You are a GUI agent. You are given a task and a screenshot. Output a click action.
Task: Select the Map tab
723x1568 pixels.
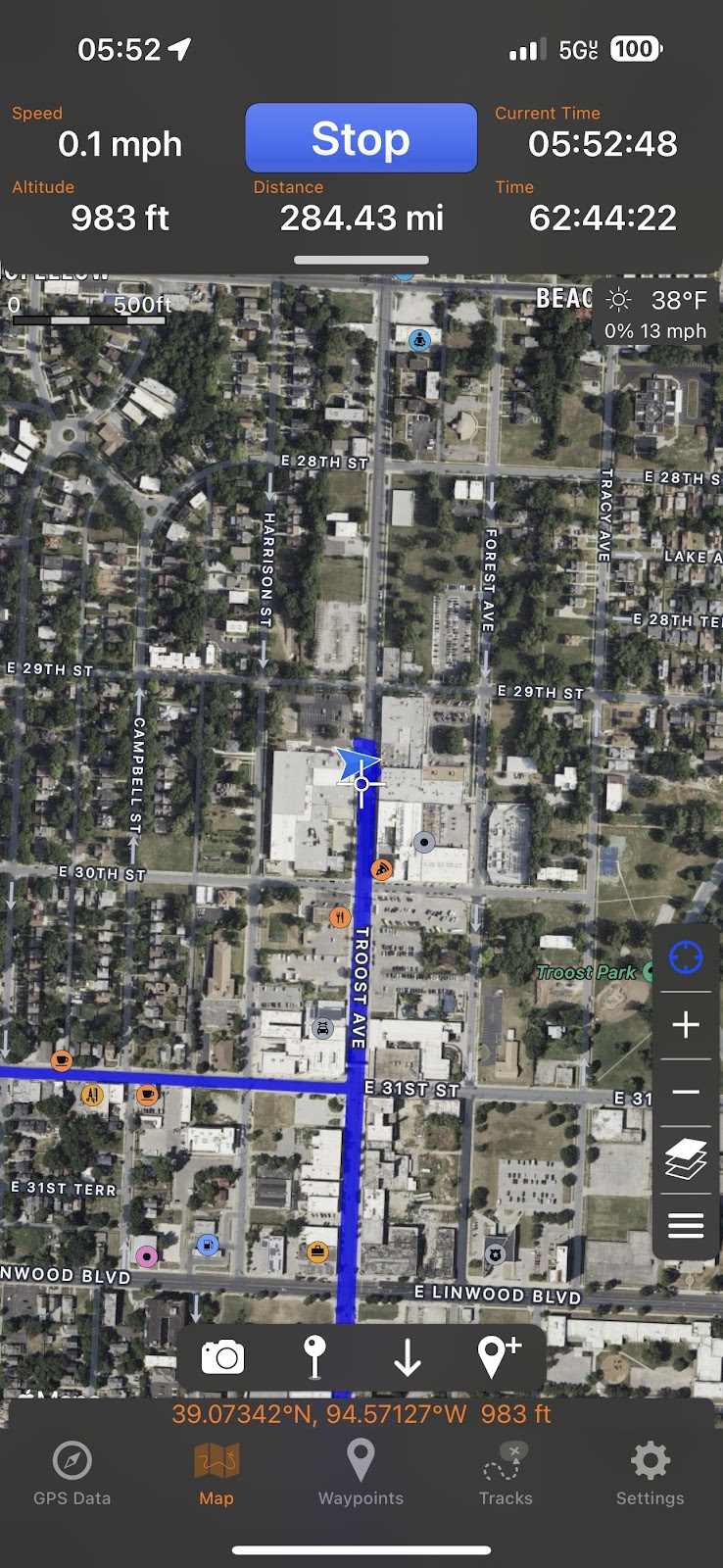click(217, 1473)
